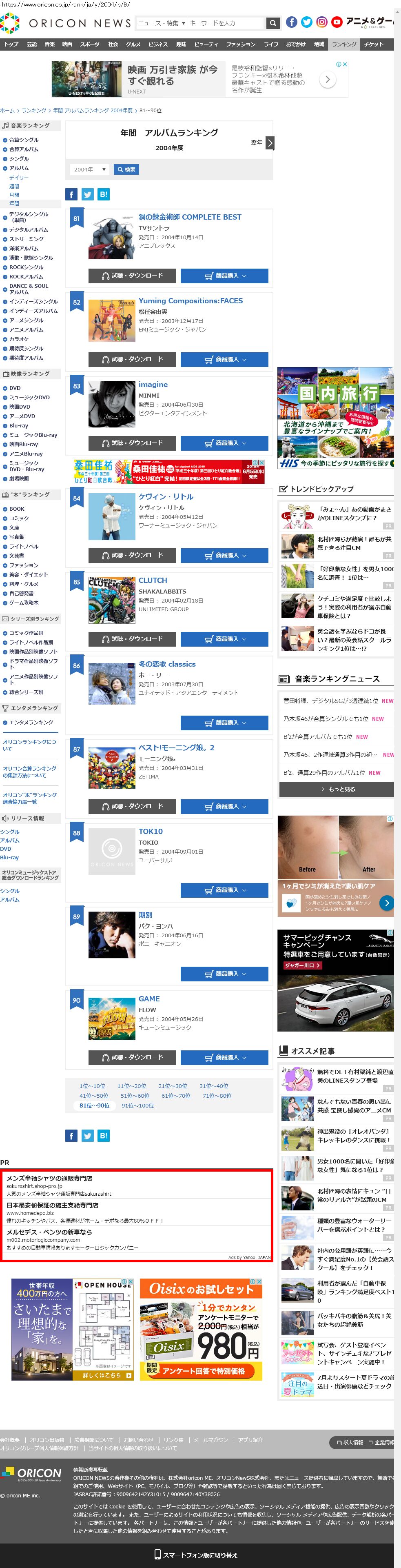Tap the blue 検索 button

(127, 169)
